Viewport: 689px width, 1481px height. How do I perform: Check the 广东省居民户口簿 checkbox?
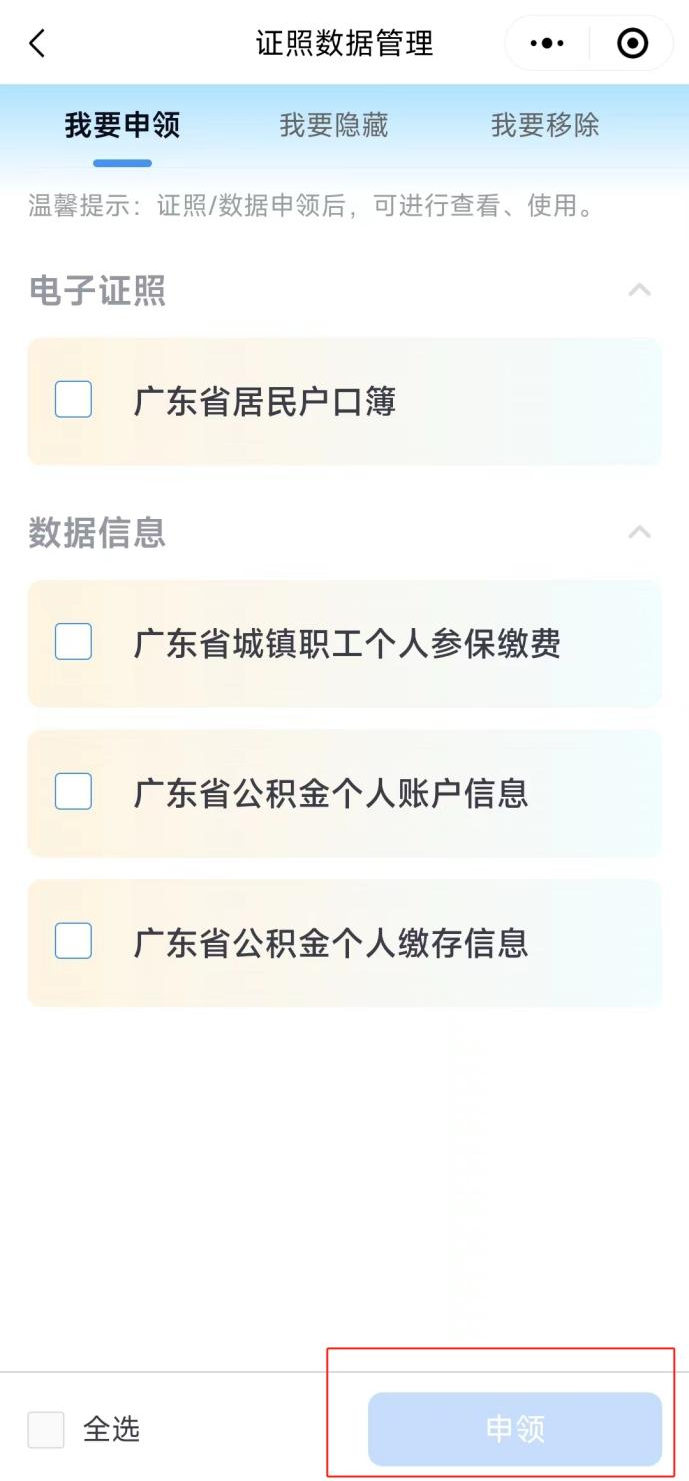pyautogui.click(x=73, y=400)
